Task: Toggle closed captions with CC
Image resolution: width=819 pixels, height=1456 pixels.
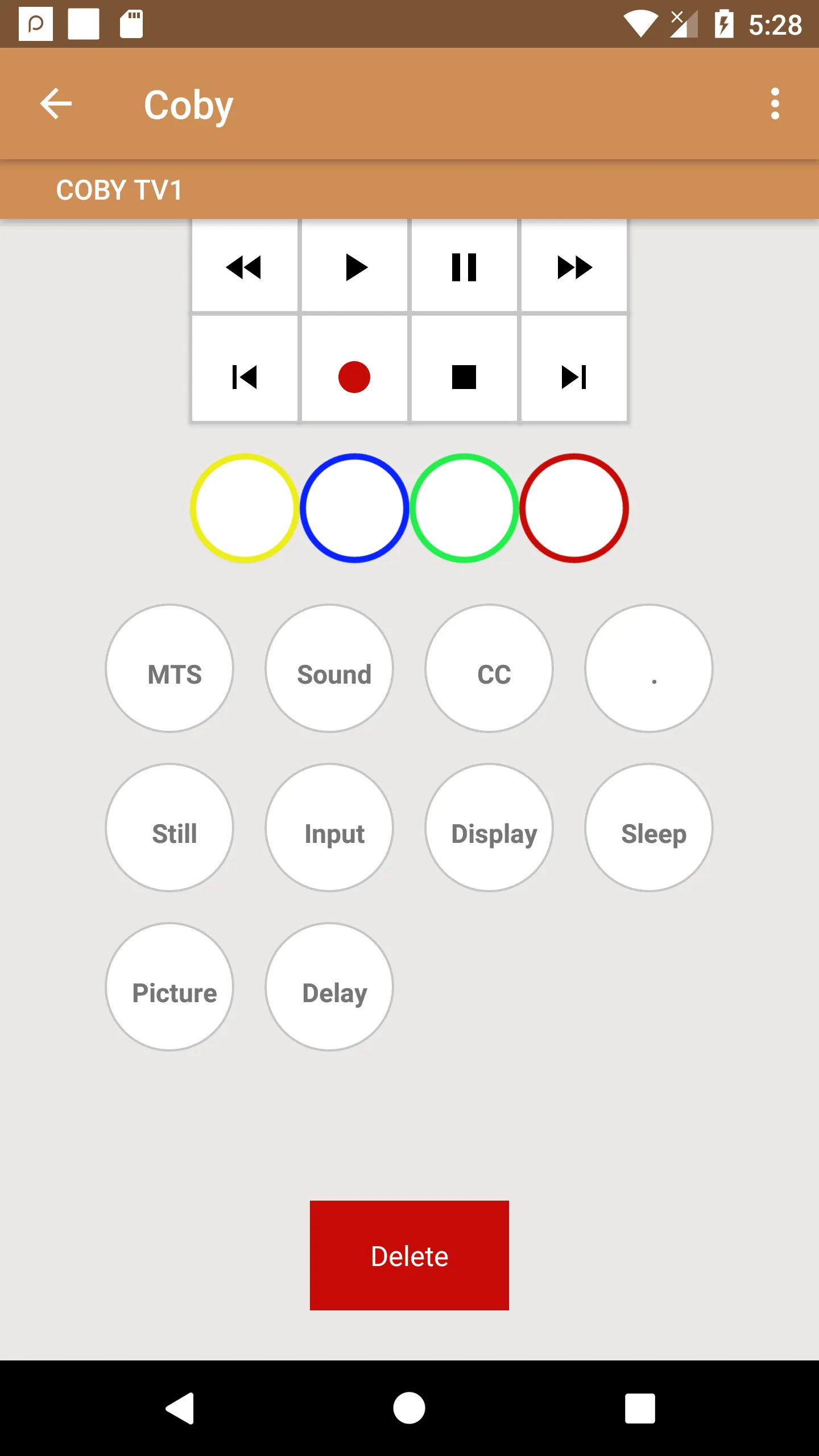Action: click(x=489, y=668)
